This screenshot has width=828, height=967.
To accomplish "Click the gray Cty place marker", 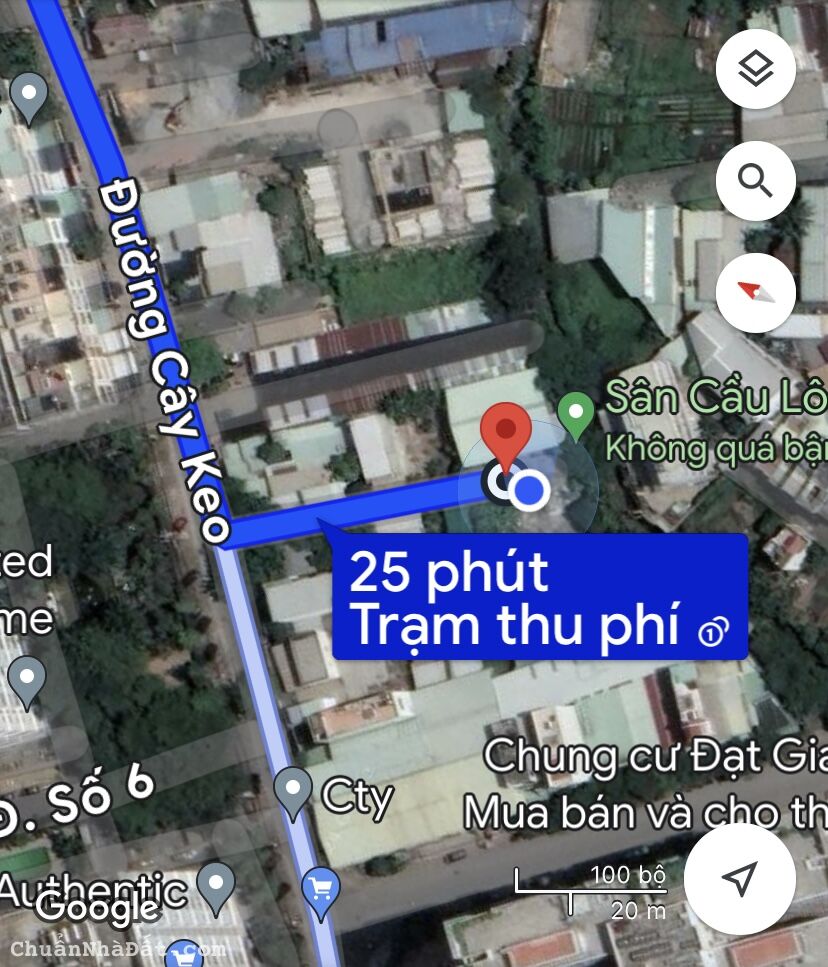I will click(x=293, y=785).
